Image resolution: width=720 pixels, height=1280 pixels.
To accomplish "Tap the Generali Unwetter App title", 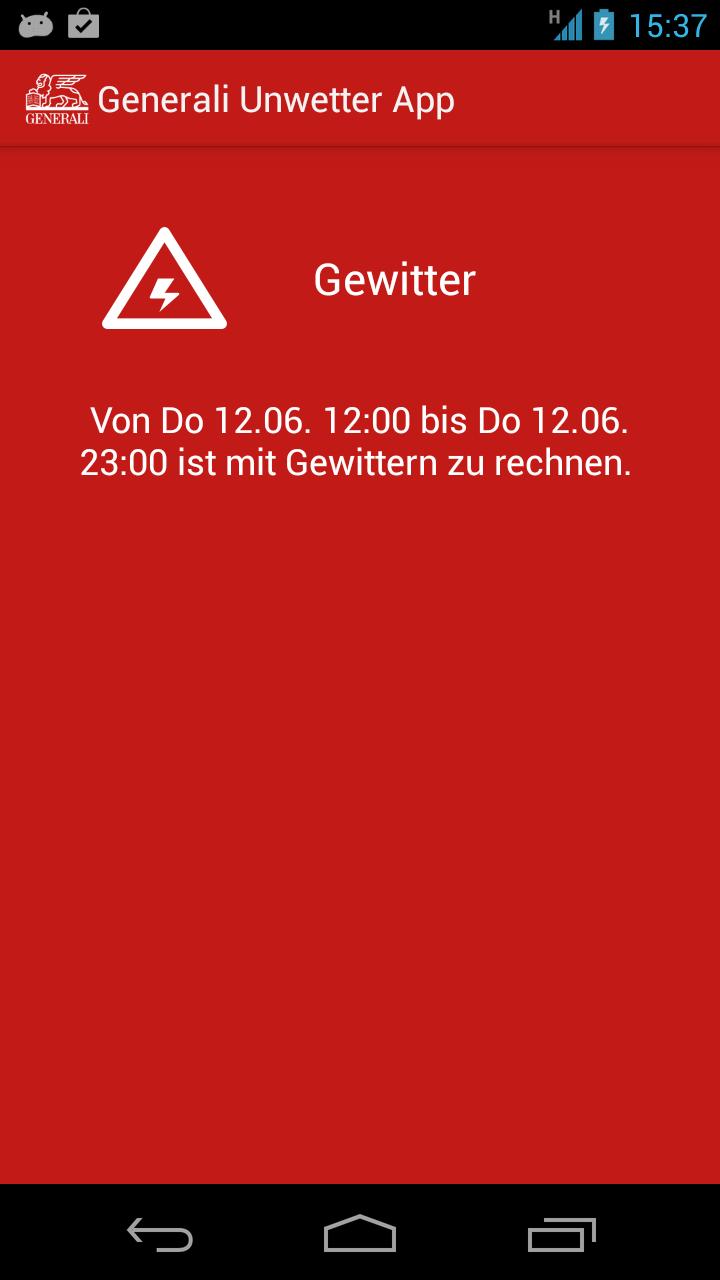I will [277, 98].
